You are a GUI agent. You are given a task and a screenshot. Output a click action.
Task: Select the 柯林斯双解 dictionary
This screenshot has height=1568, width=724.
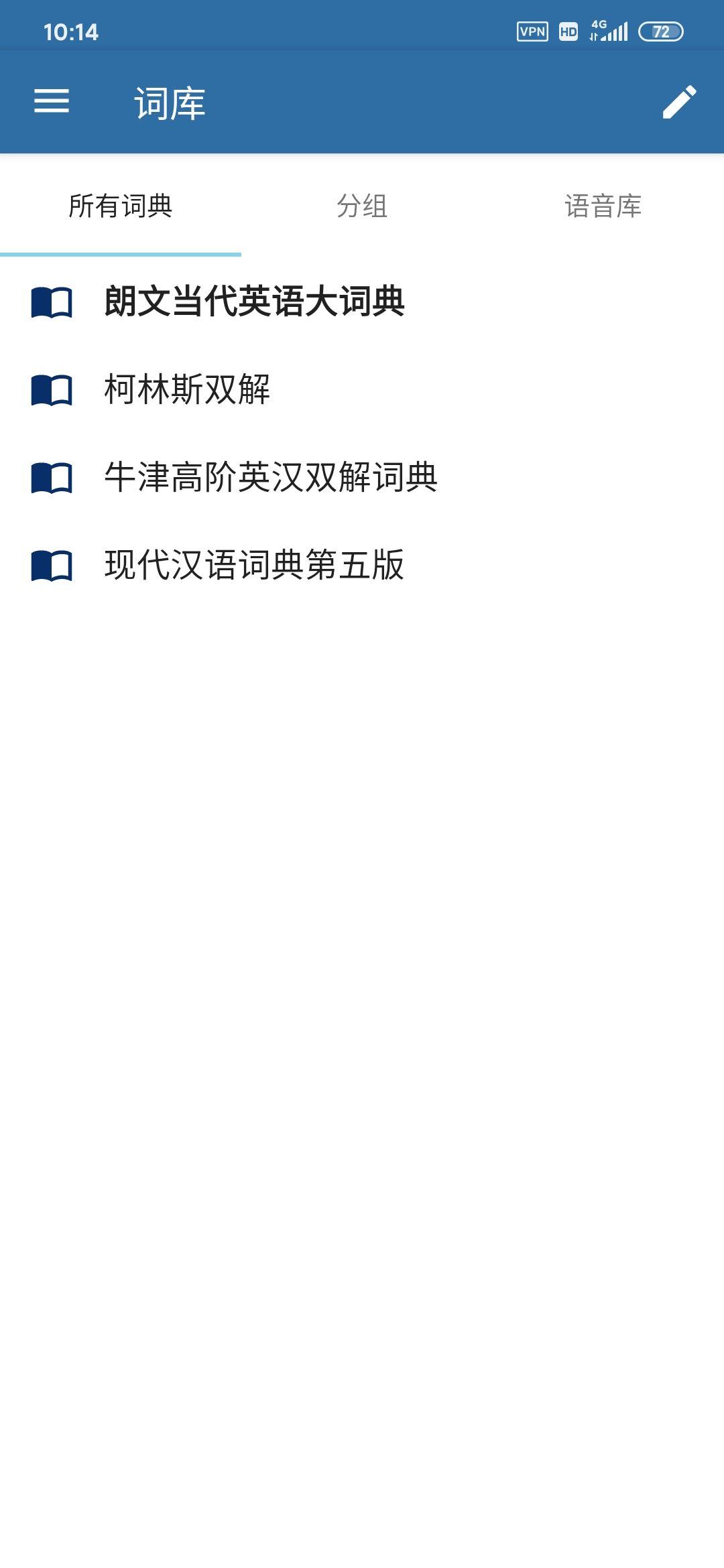point(190,389)
